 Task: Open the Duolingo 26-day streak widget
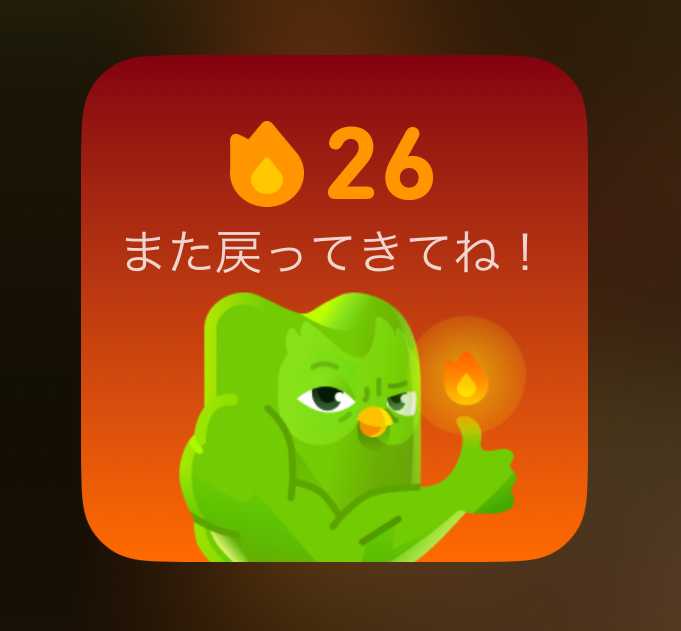click(x=334, y=308)
